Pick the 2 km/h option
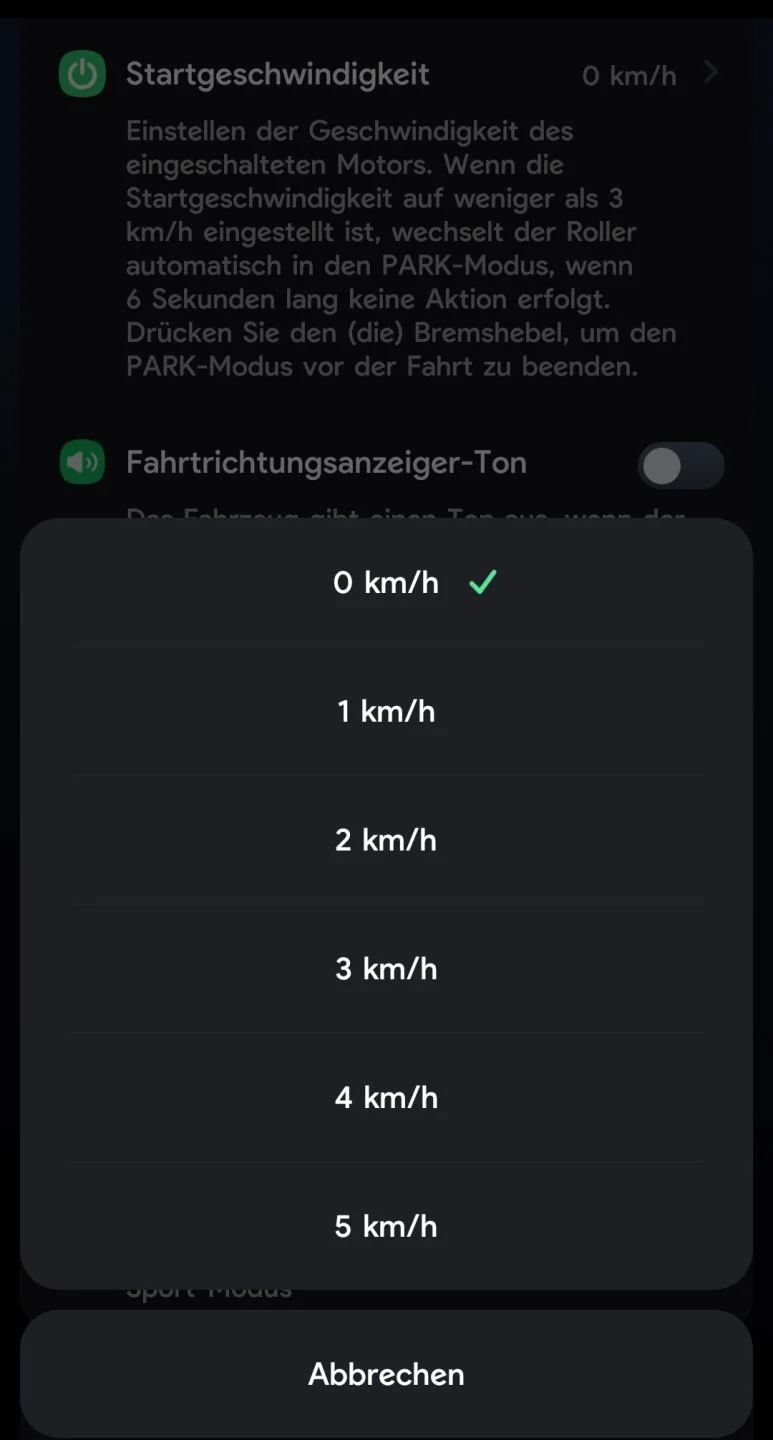 (x=386, y=840)
